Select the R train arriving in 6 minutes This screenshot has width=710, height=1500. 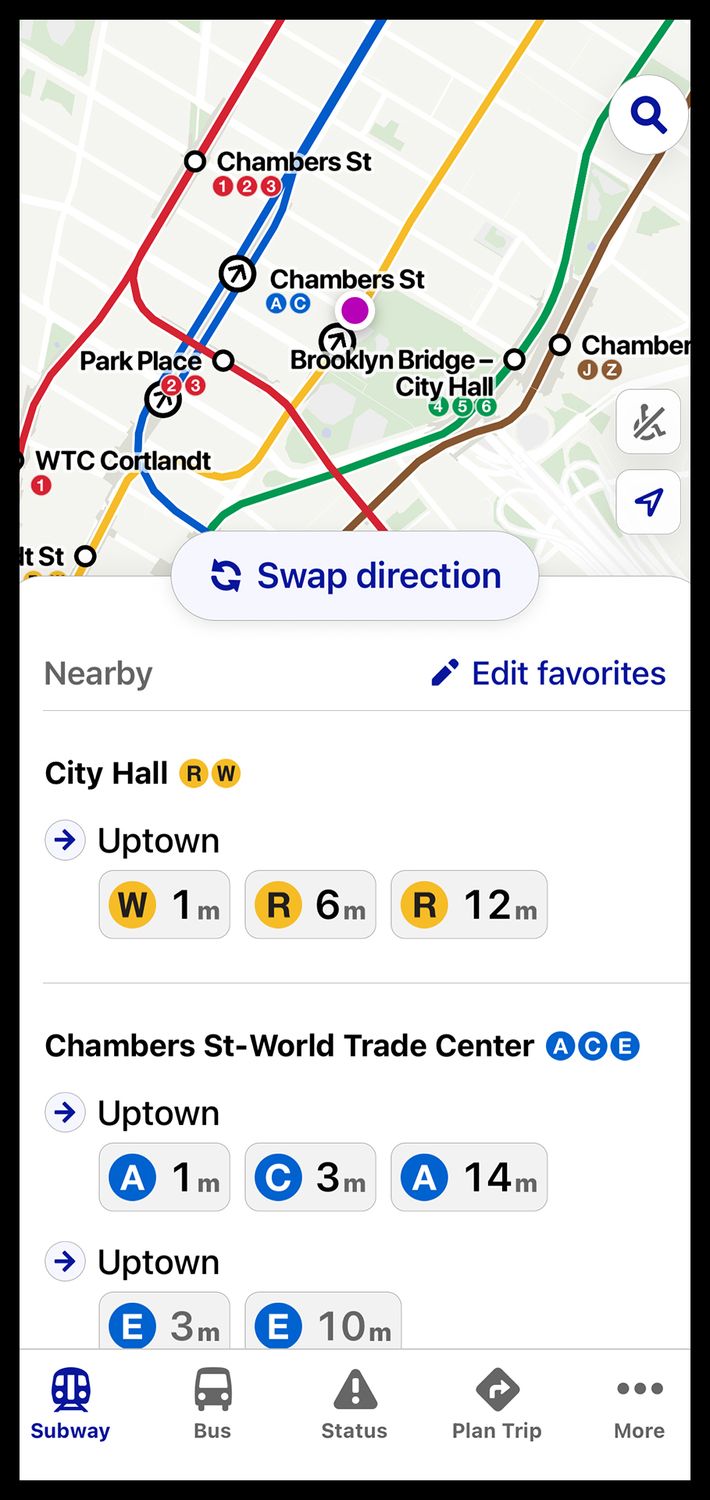coord(310,905)
